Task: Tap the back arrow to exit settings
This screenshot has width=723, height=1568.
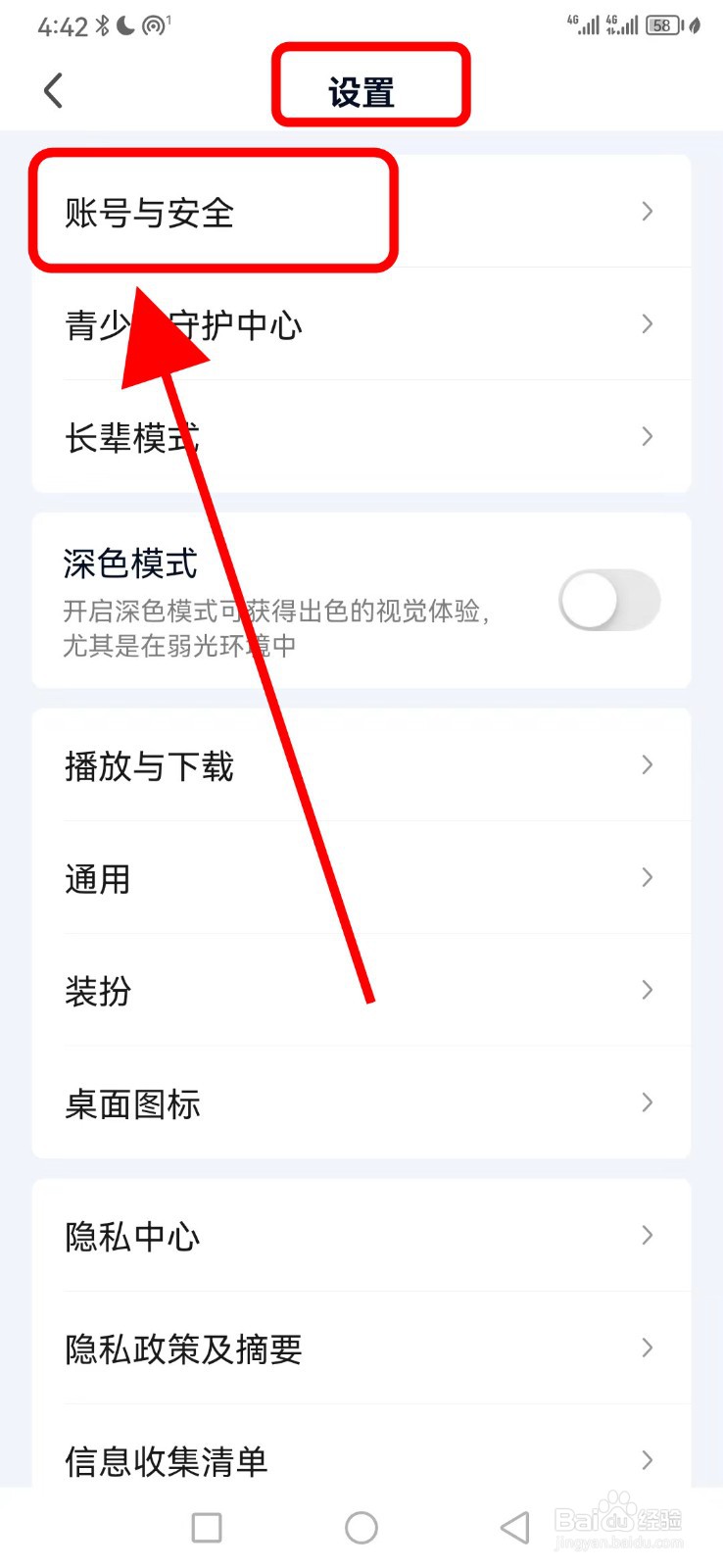Action: pos(52,88)
